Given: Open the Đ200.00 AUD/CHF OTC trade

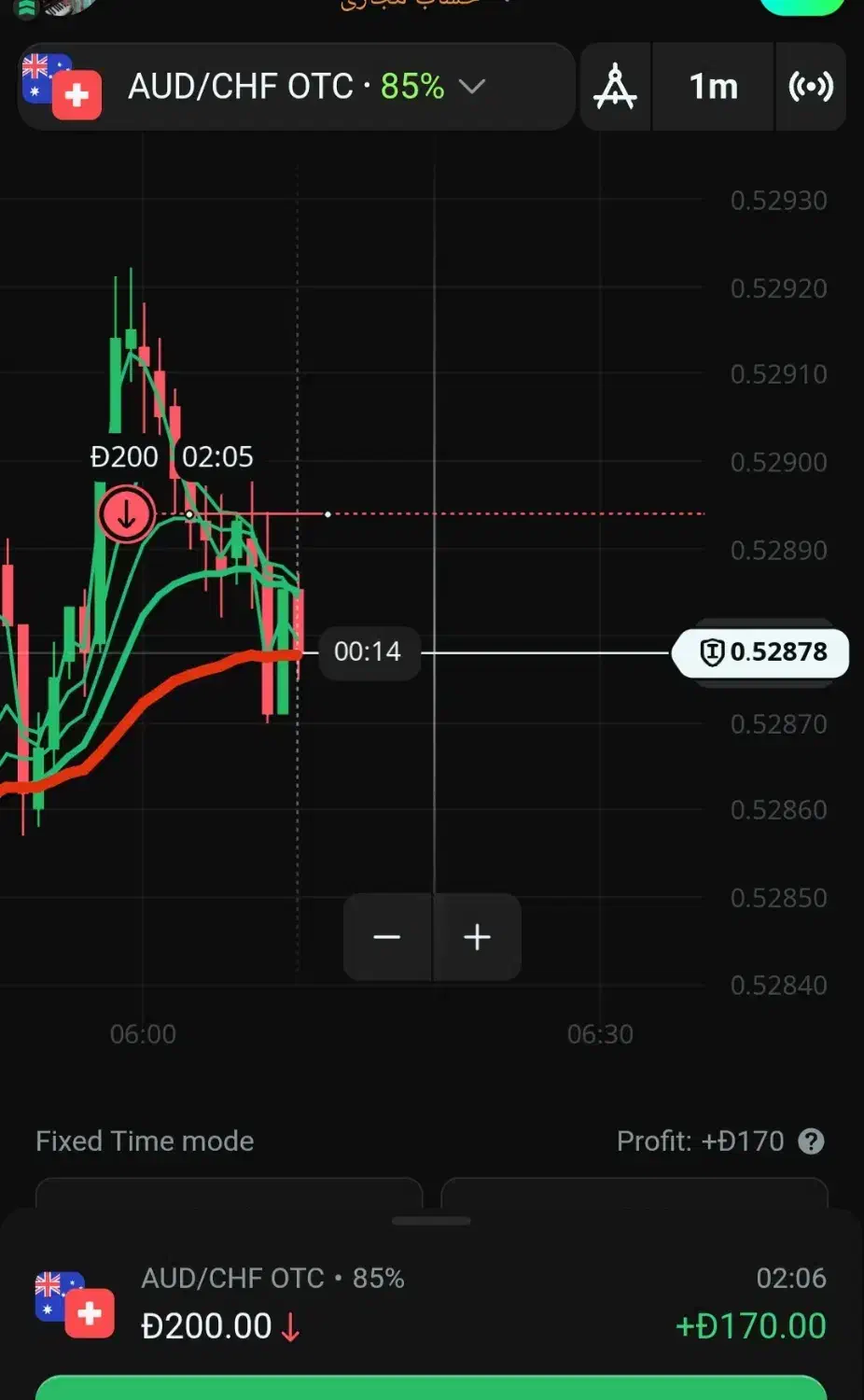Looking at the screenshot, I should click(431, 1302).
